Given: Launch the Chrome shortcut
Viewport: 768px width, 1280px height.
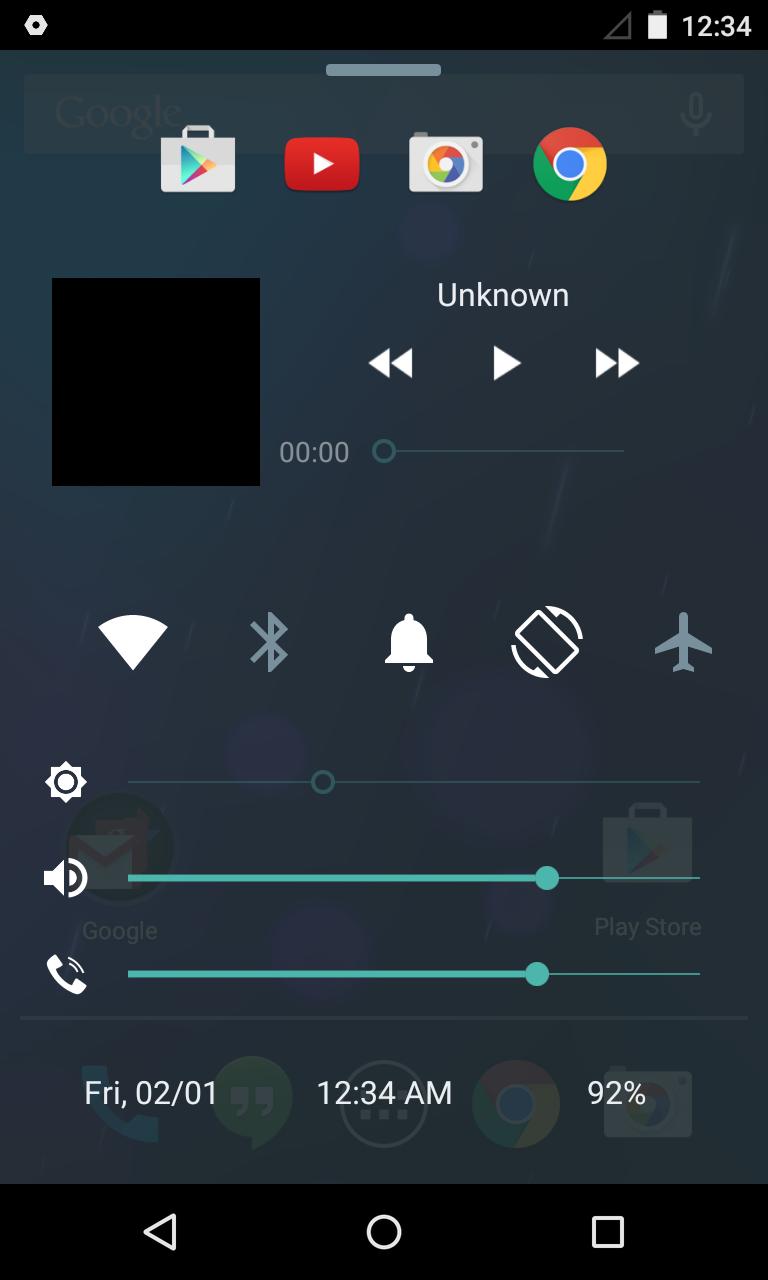Looking at the screenshot, I should point(570,163).
